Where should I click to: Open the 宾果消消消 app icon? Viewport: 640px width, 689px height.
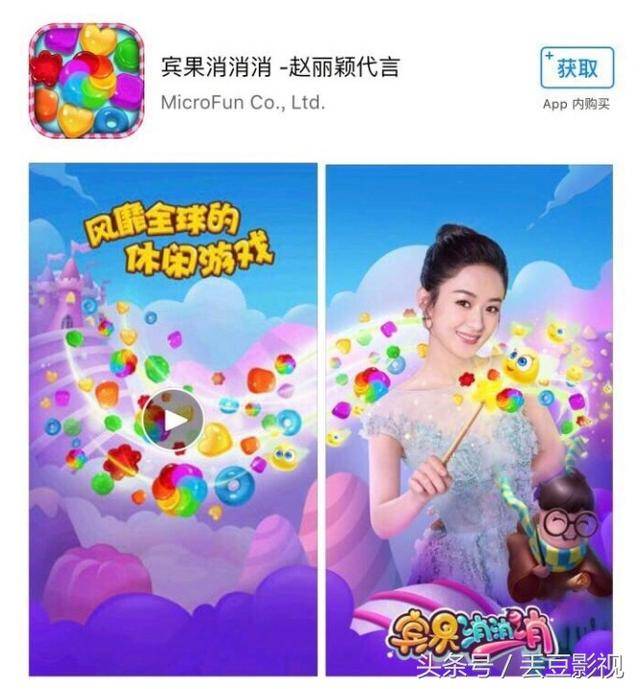[x=84, y=81]
